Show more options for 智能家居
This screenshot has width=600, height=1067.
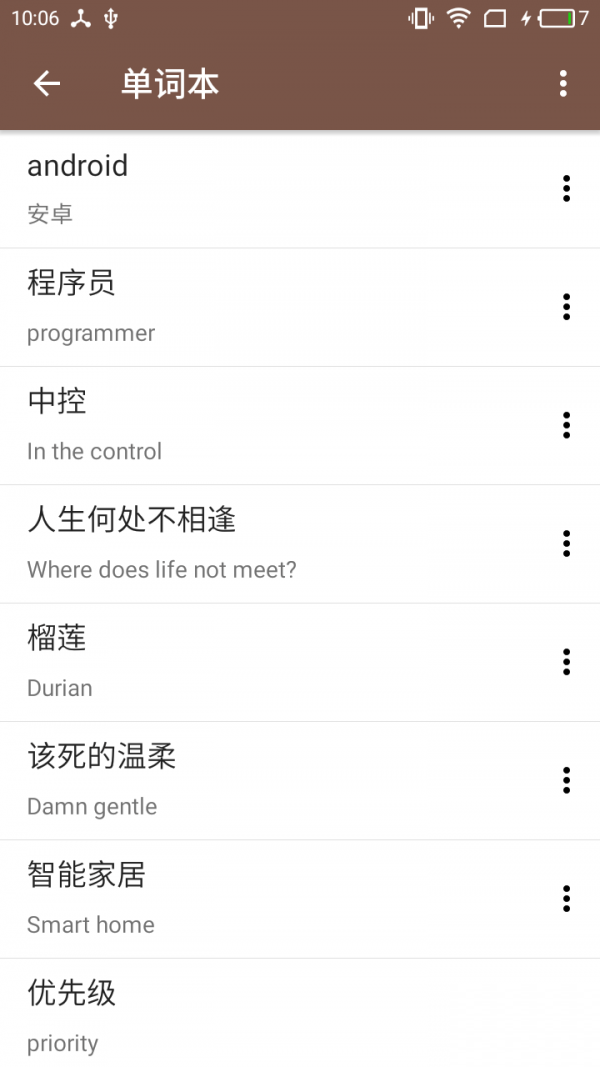point(566,898)
